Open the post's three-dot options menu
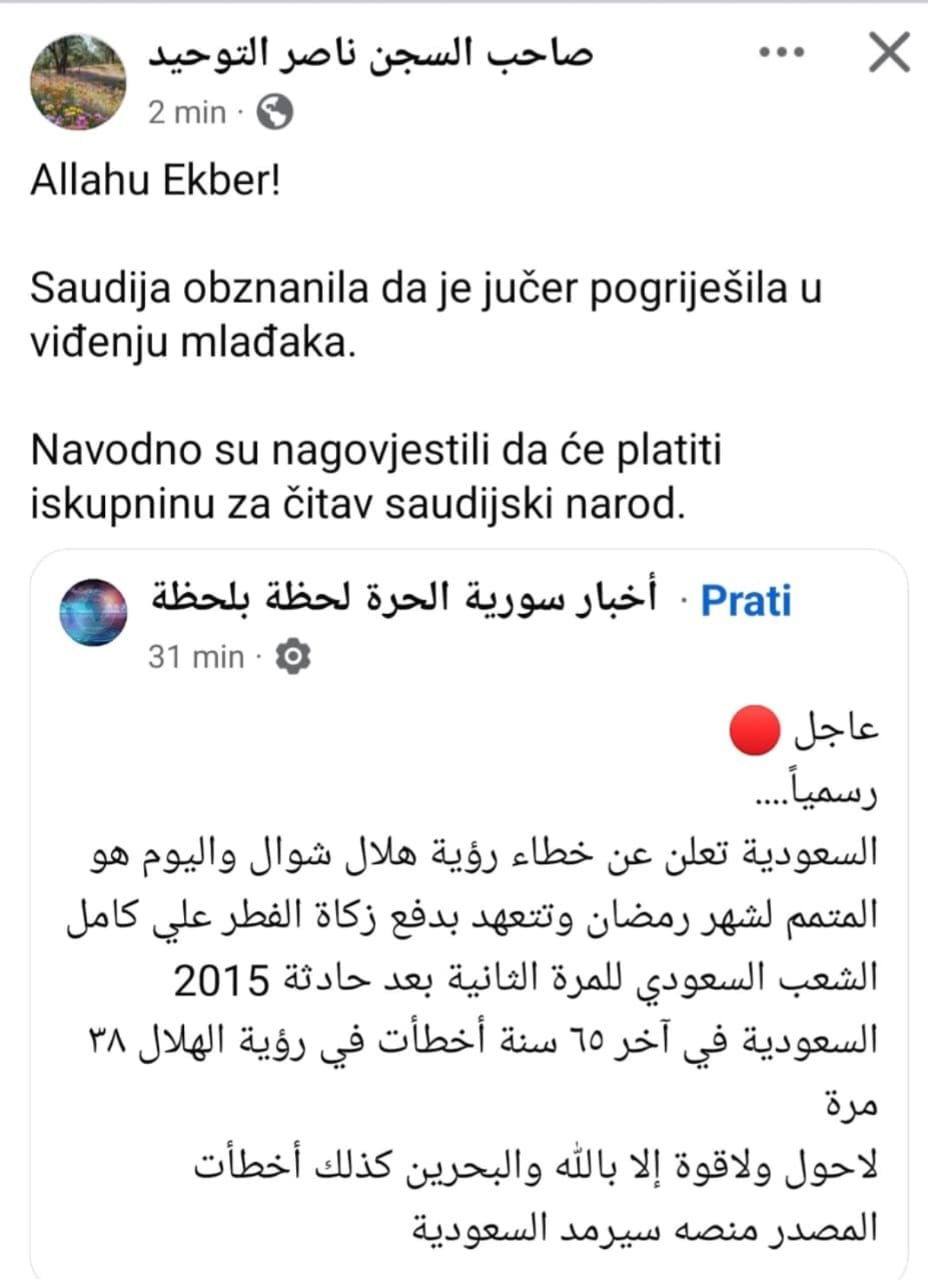 [781, 55]
